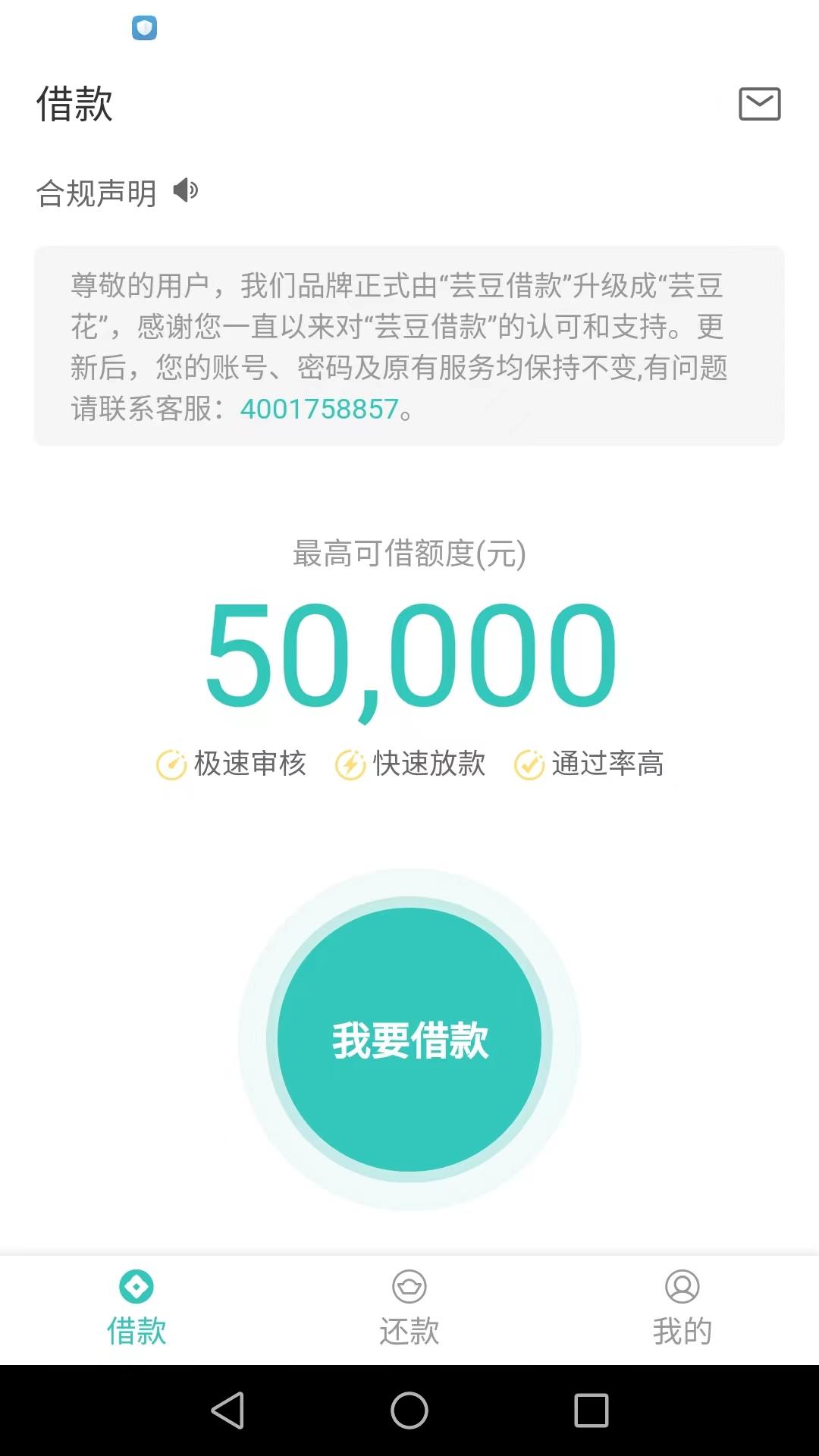The height and width of the screenshot is (1456, 819).
Task: Go back using system back button
Action: (x=227, y=1410)
